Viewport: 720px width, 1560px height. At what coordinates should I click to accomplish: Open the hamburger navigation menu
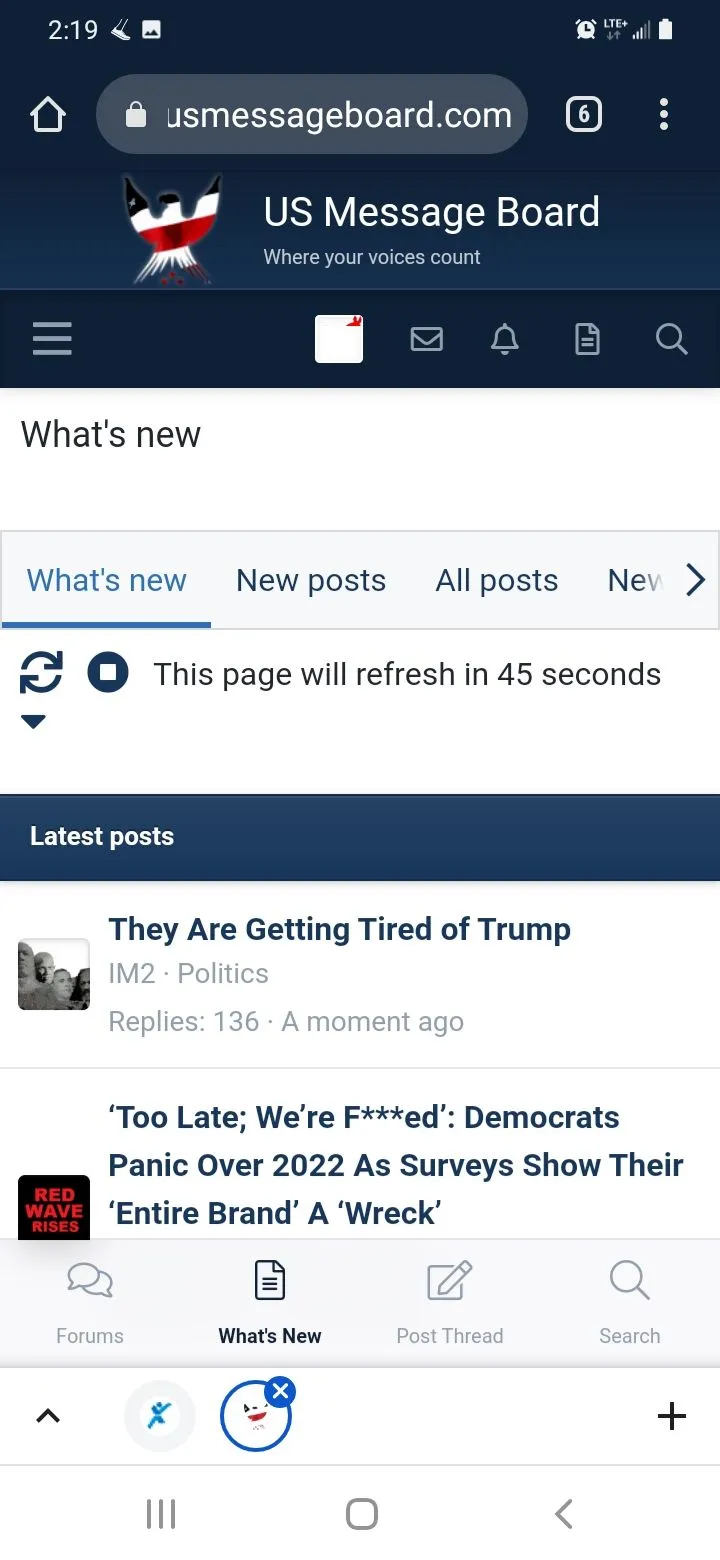pos(52,339)
